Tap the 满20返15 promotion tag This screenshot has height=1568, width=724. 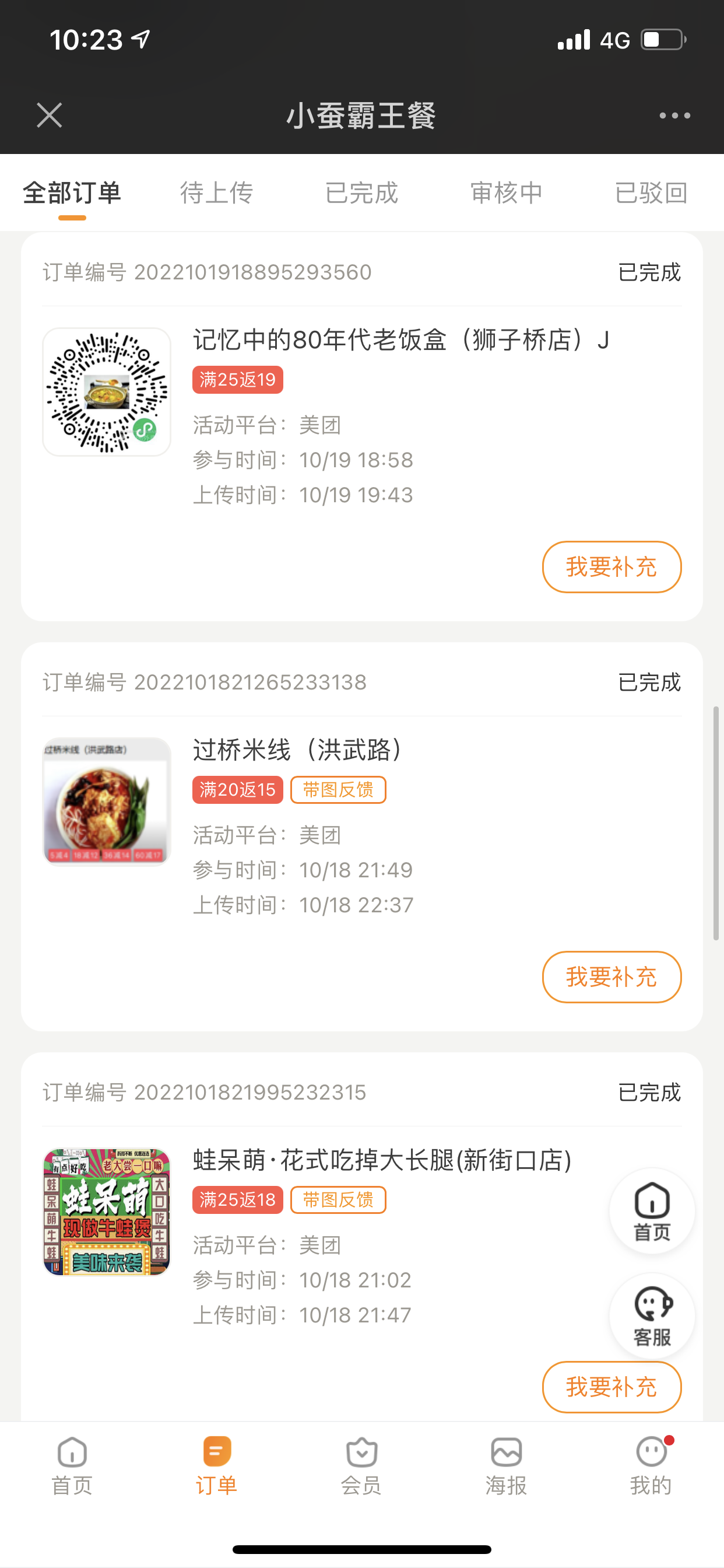point(237,789)
